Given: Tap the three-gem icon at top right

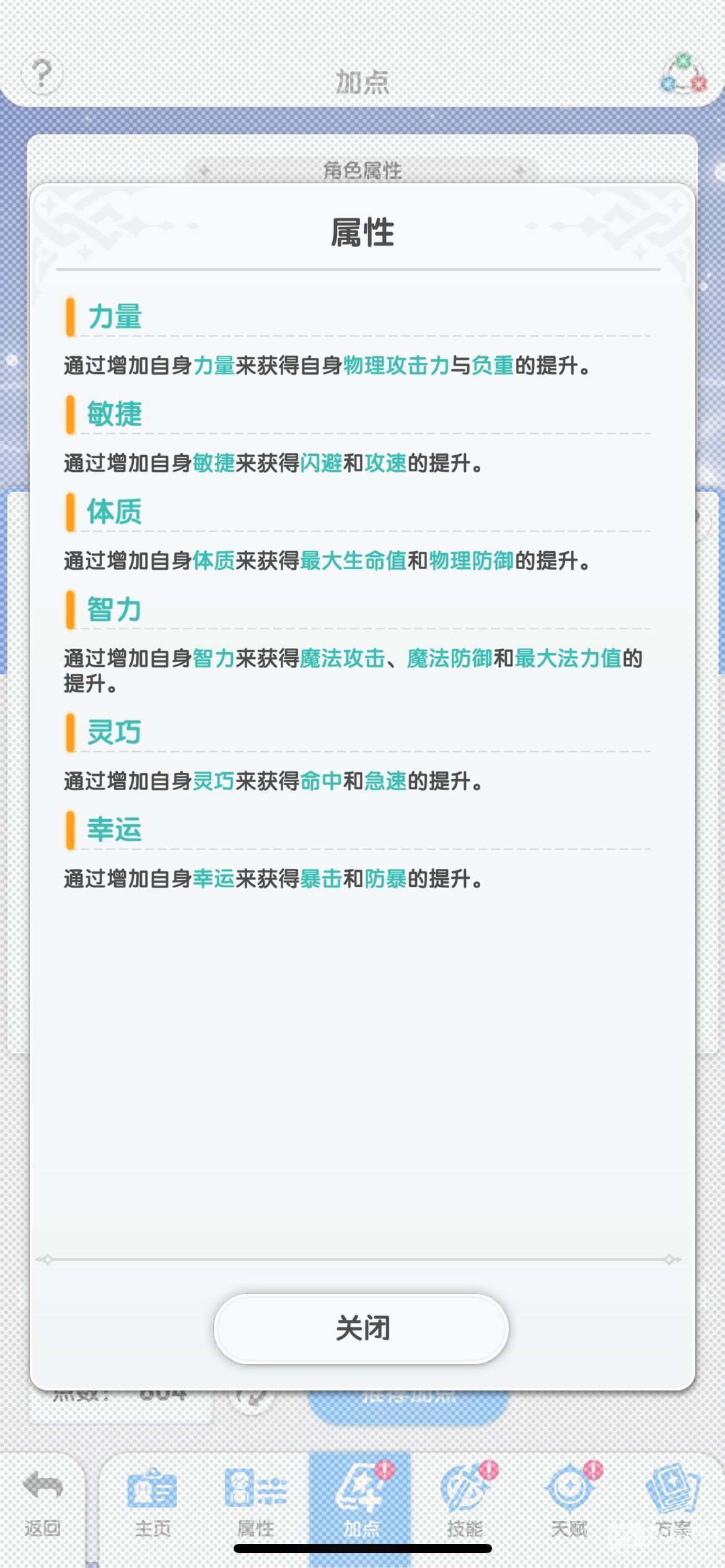Looking at the screenshot, I should click(x=683, y=76).
